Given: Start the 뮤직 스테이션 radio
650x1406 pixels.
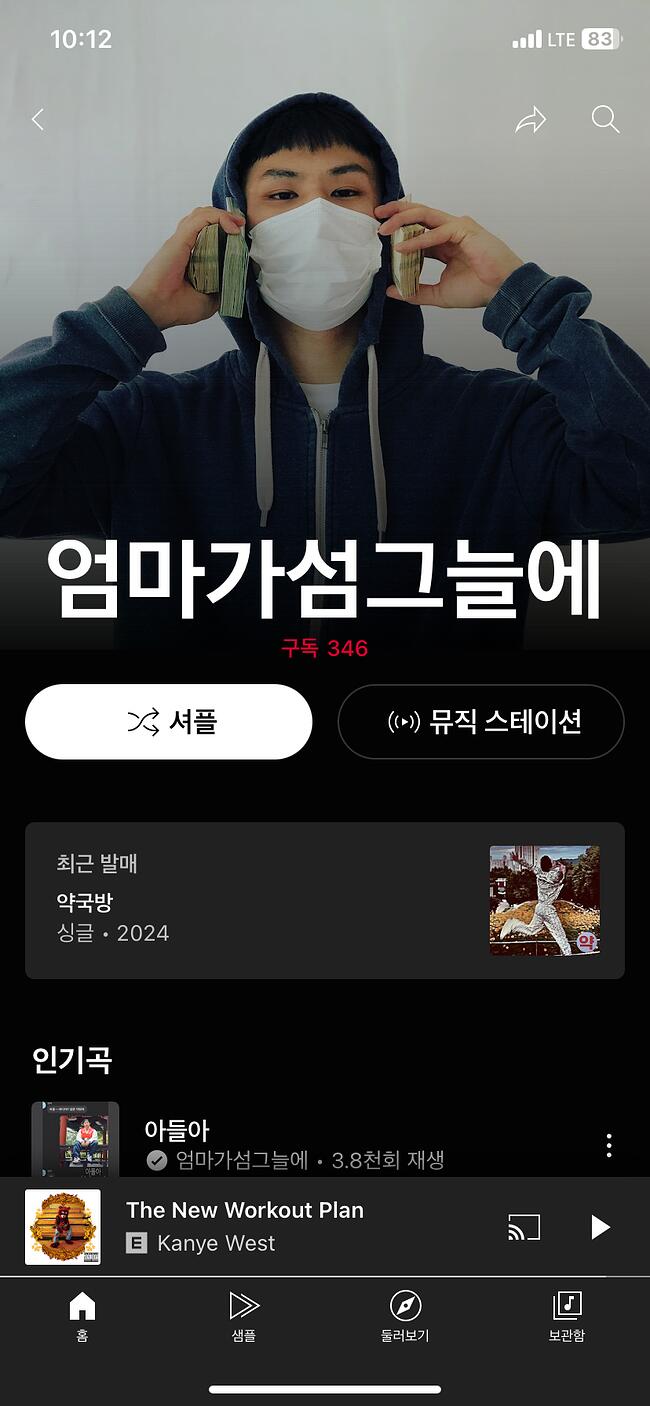Looking at the screenshot, I should pyautogui.click(x=481, y=722).
